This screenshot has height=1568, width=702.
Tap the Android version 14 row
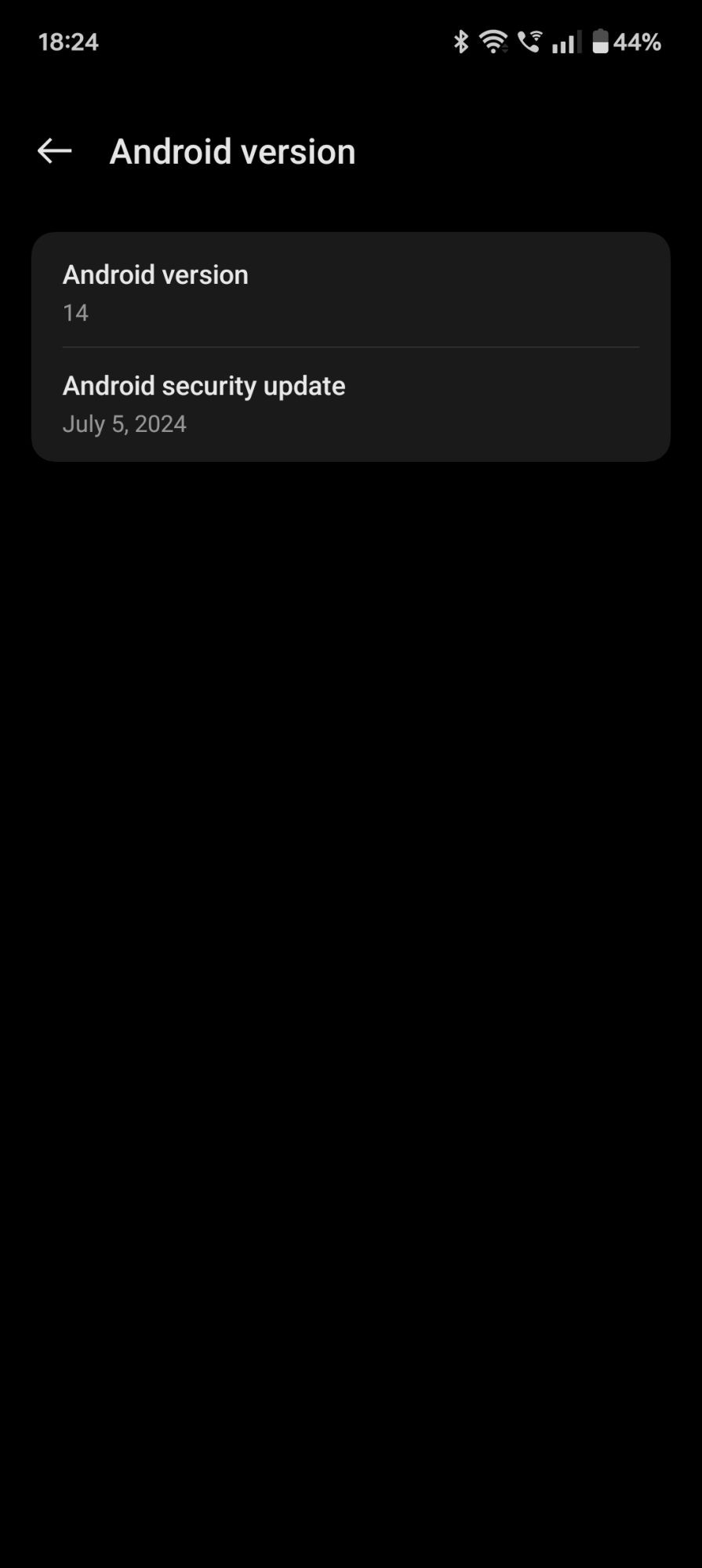350,292
